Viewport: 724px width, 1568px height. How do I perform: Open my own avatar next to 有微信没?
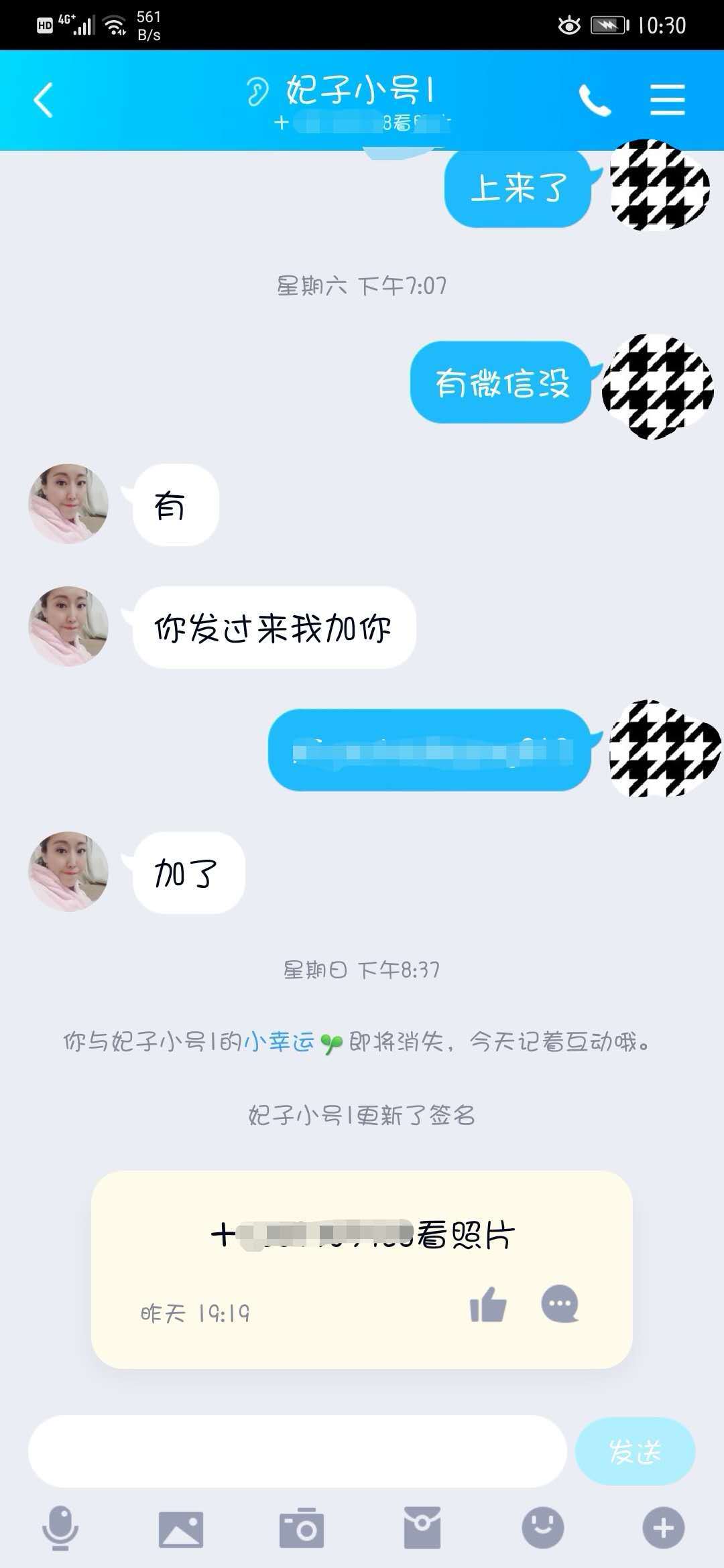657,387
